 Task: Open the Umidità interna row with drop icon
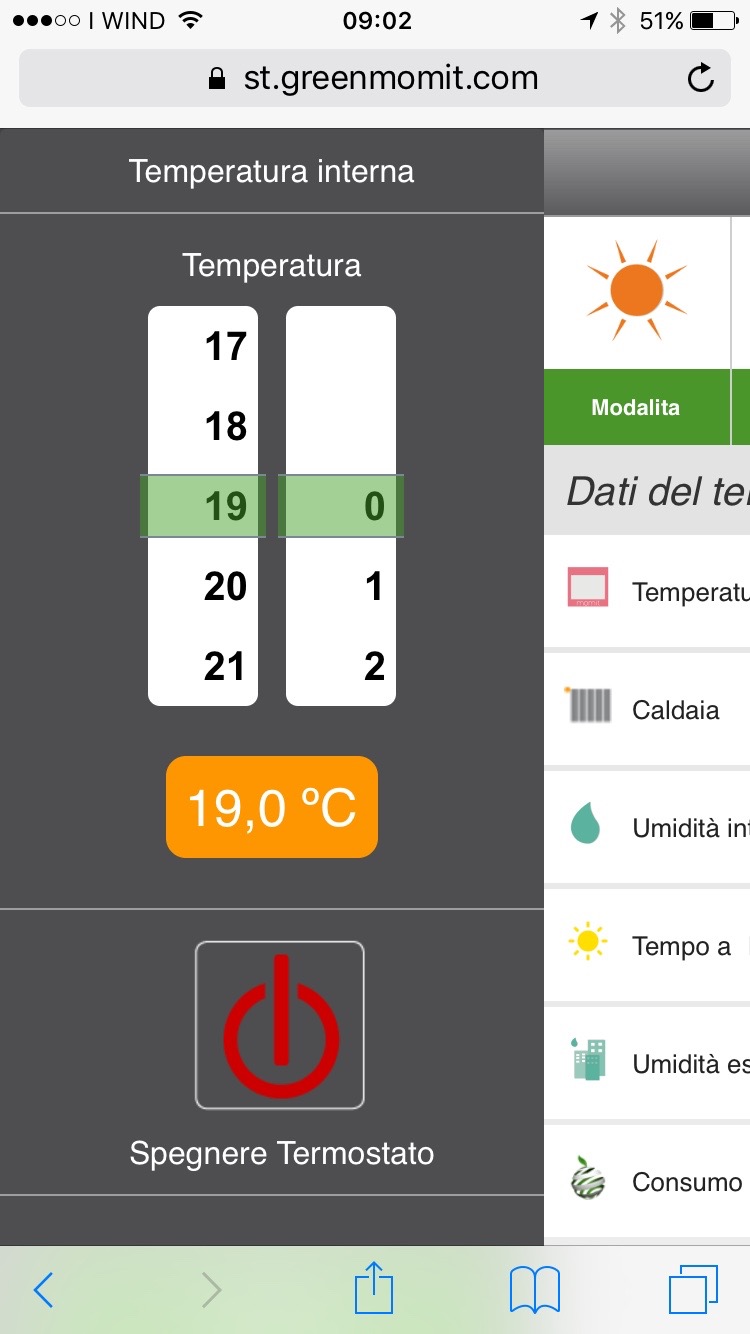pos(648,828)
